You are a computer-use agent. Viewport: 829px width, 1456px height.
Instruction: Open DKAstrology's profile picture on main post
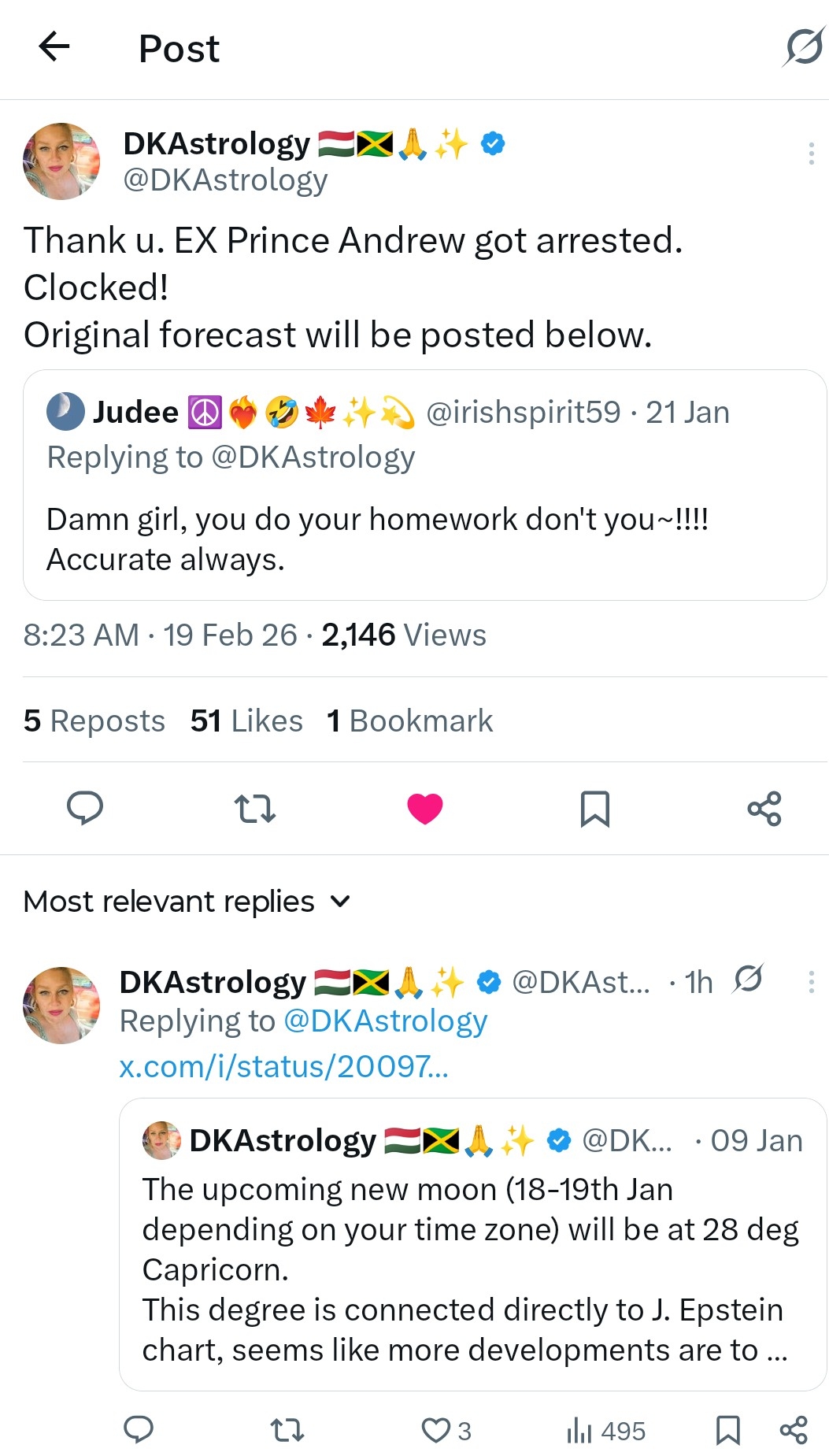(x=61, y=161)
